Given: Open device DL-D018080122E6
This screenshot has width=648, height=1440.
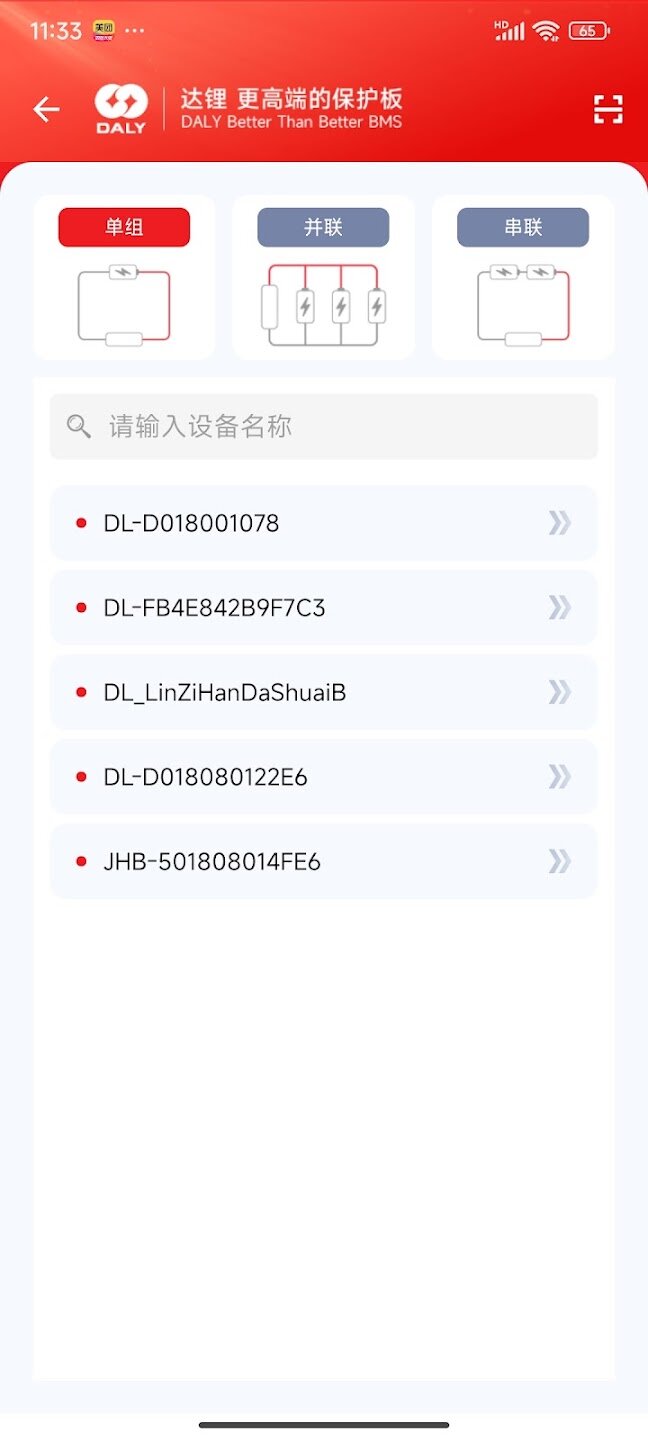Looking at the screenshot, I should point(324,777).
